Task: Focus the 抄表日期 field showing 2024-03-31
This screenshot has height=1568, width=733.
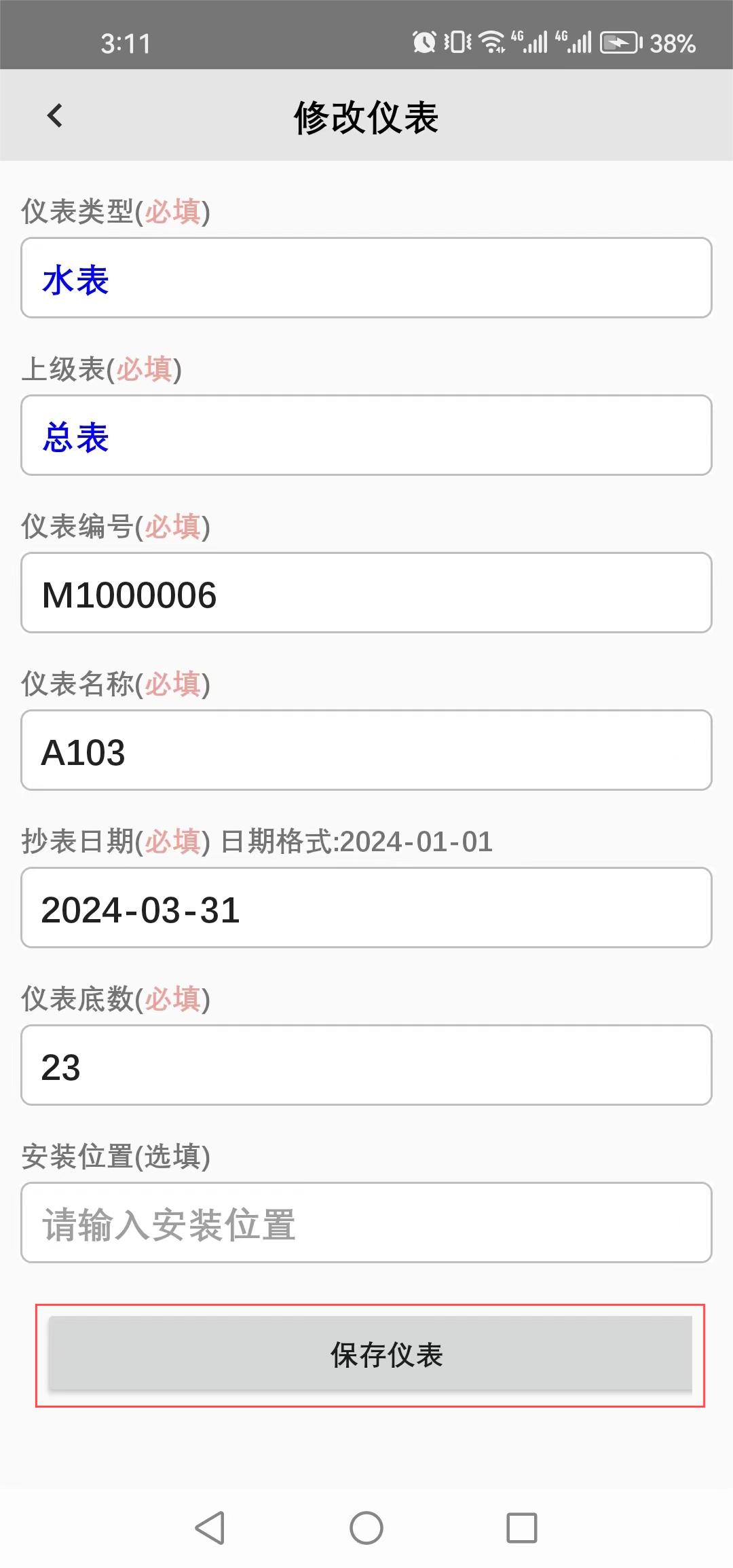Action: (x=366, y=908)
